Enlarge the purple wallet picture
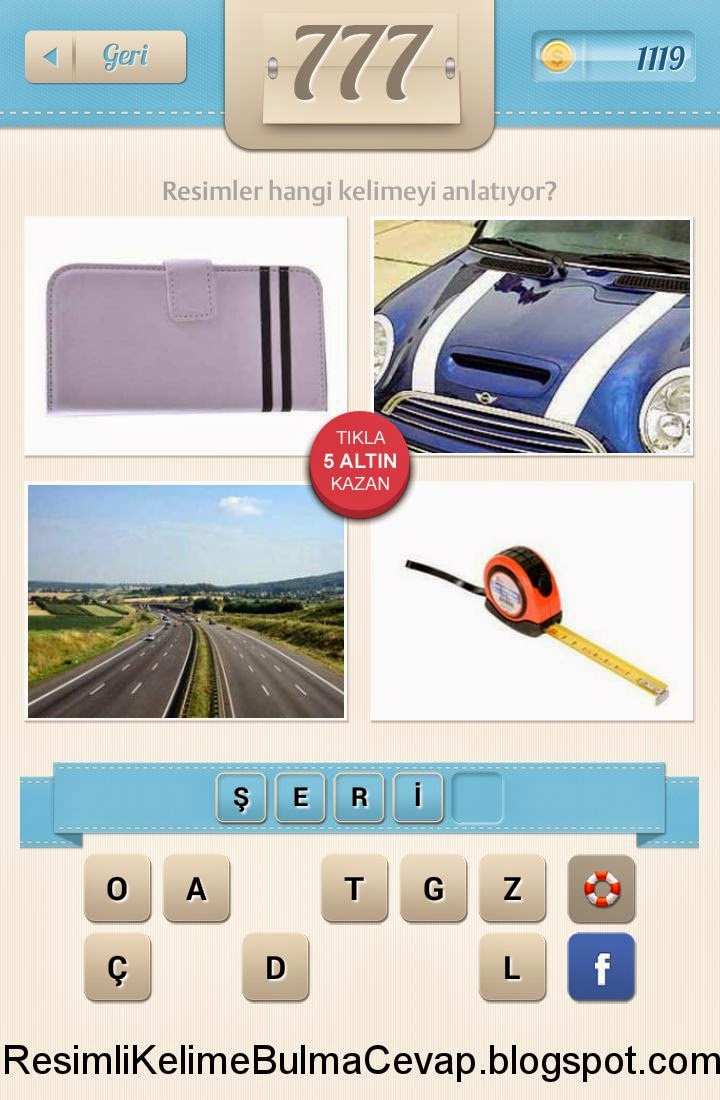The width and height of the screenshot is (720, 1100). 186,336
